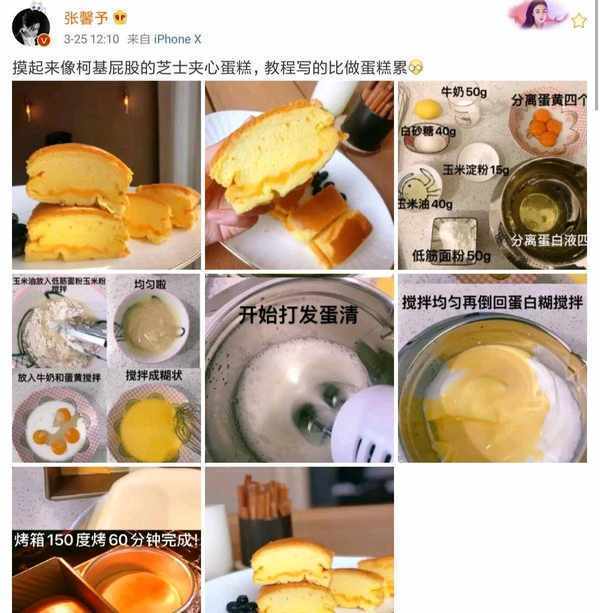Open the 开始打发蛋清 photo
The width and height of the screenshot is (600, 613).
coord(299,368)
